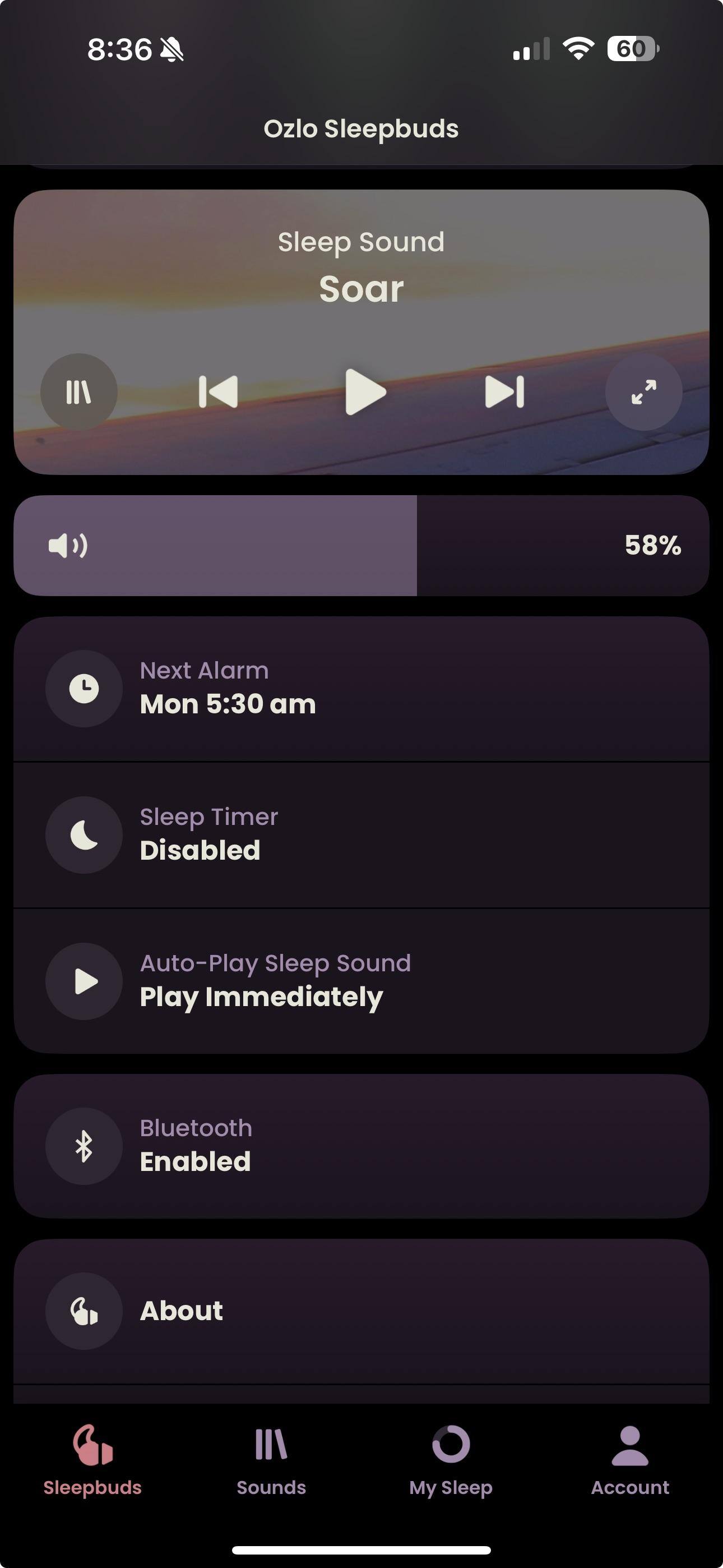Play the Soar sleep sound
The image size is (723, 1568).
click(x=364, y=391)
